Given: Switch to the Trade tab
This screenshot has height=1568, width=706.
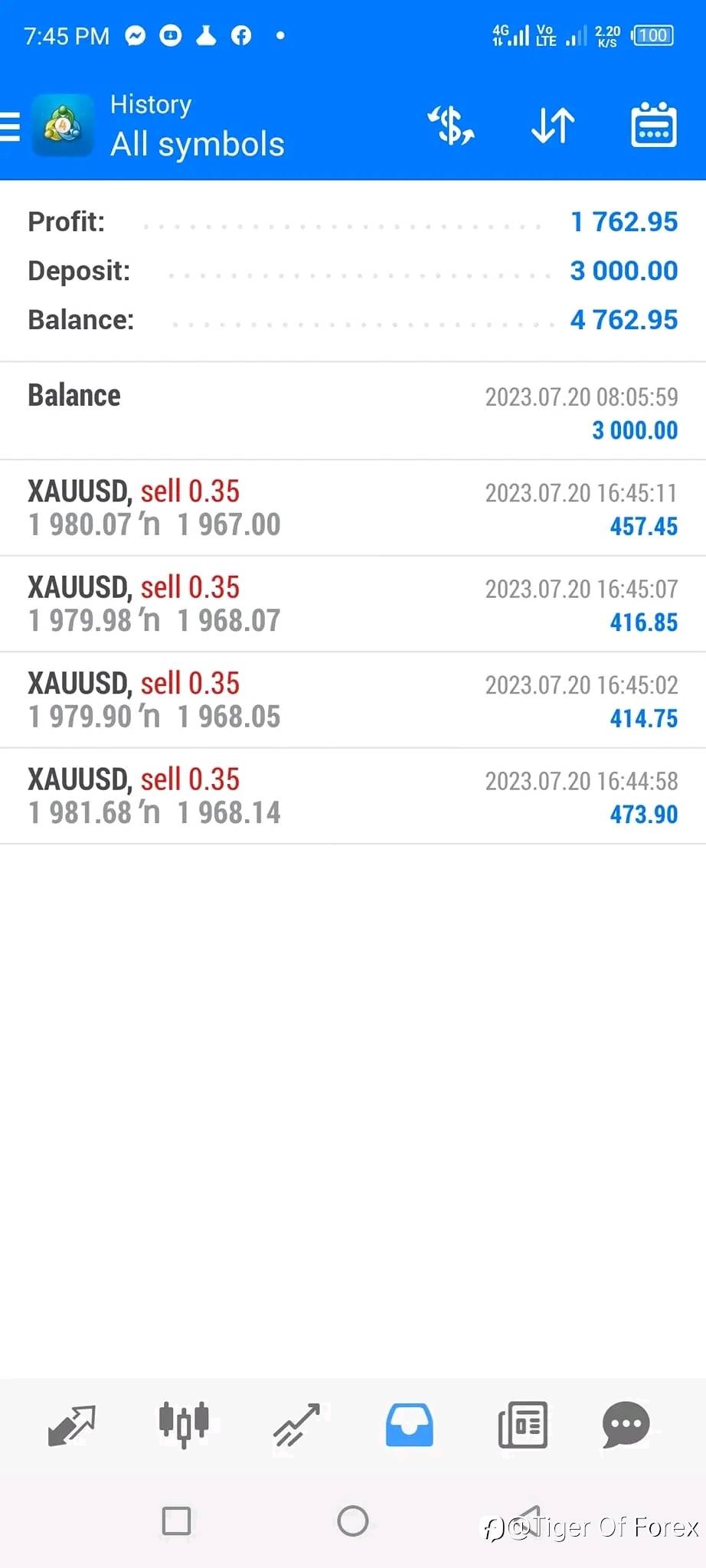Looking at the screenshot, I should pyautogui.click(x=296, y=1425).
